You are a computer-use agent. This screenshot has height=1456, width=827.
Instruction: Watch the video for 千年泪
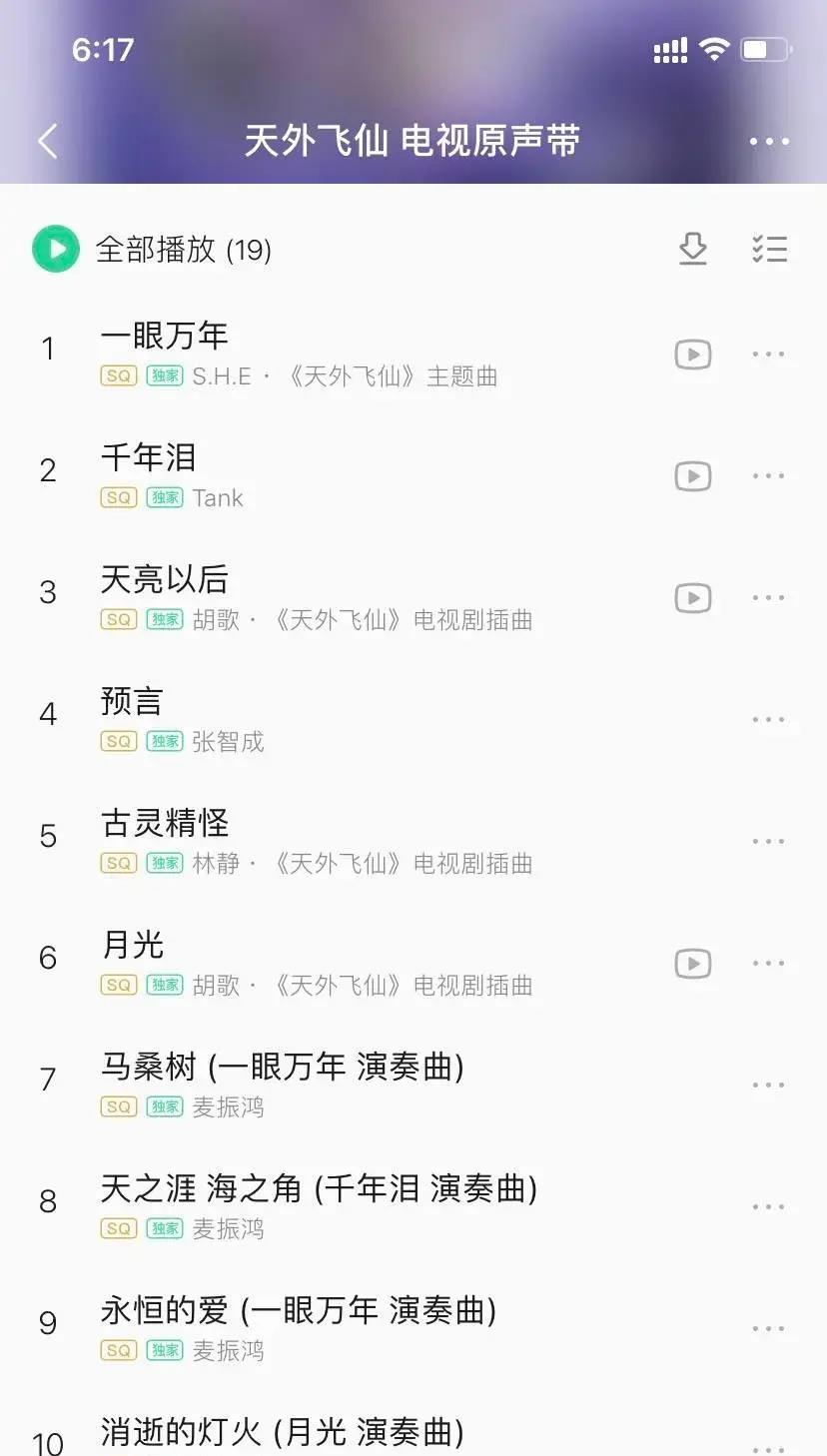693,476
